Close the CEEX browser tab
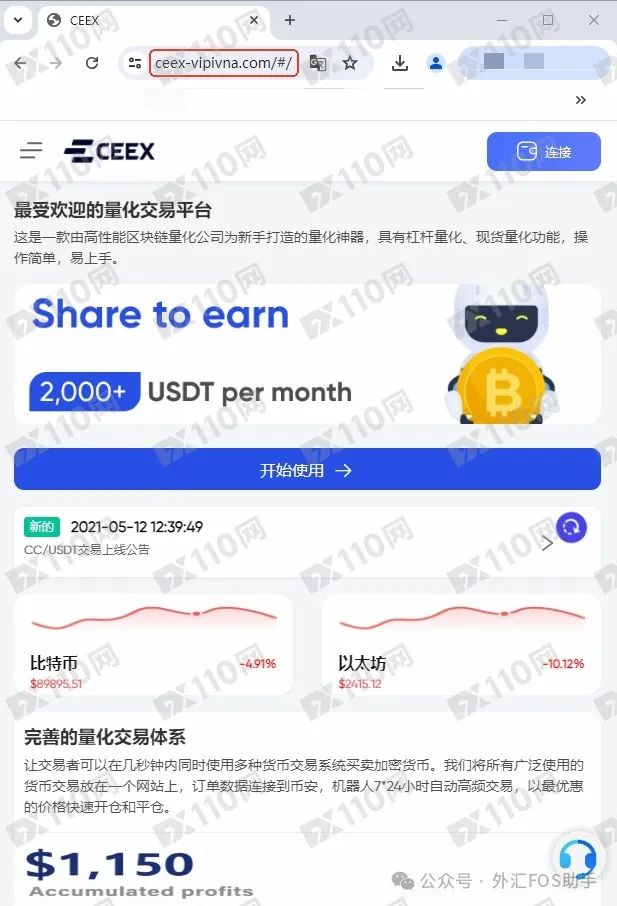Image resolution: width=617 pixels, height=906 pixels. (x=254, y=20)
